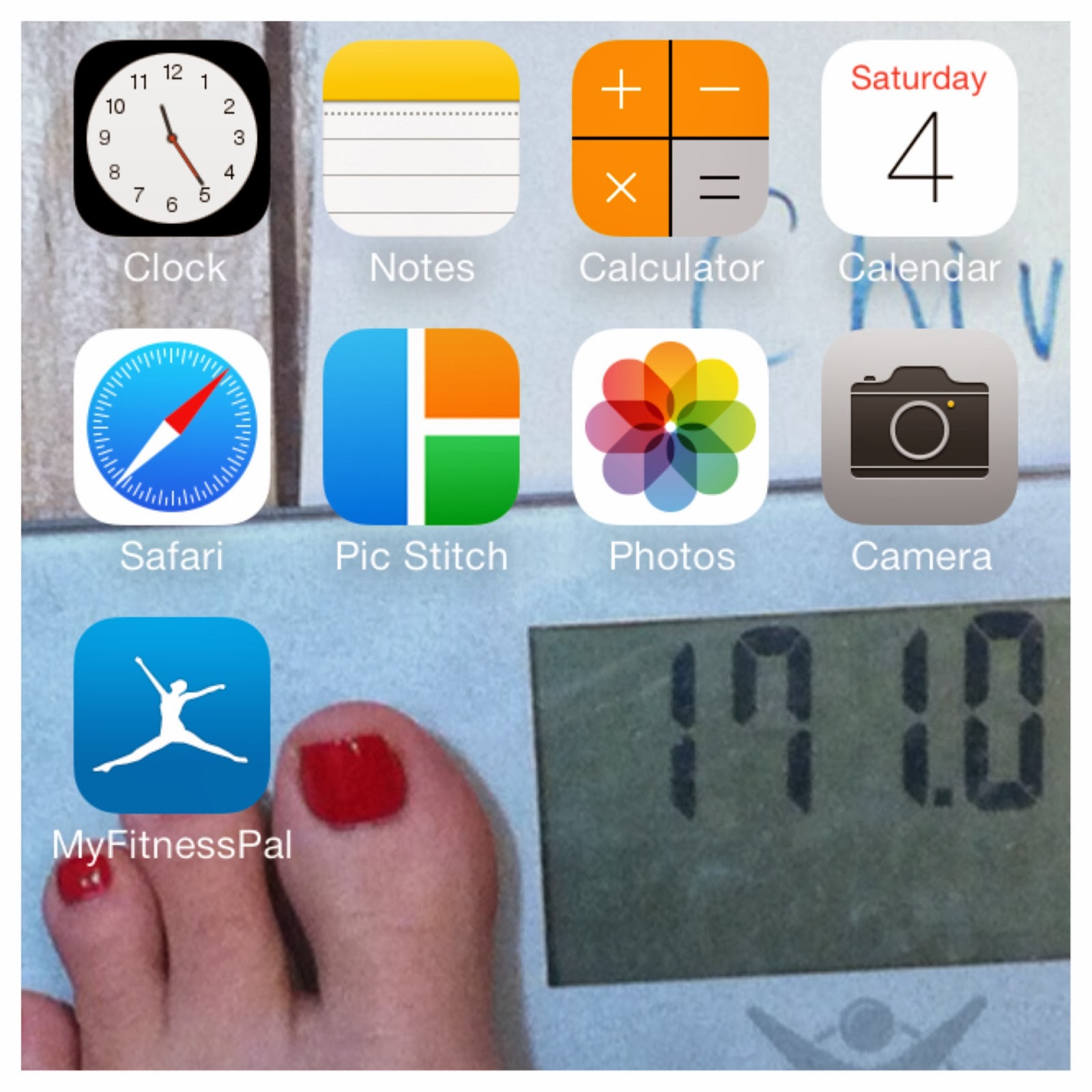Open the Photos app

point(670,427)
